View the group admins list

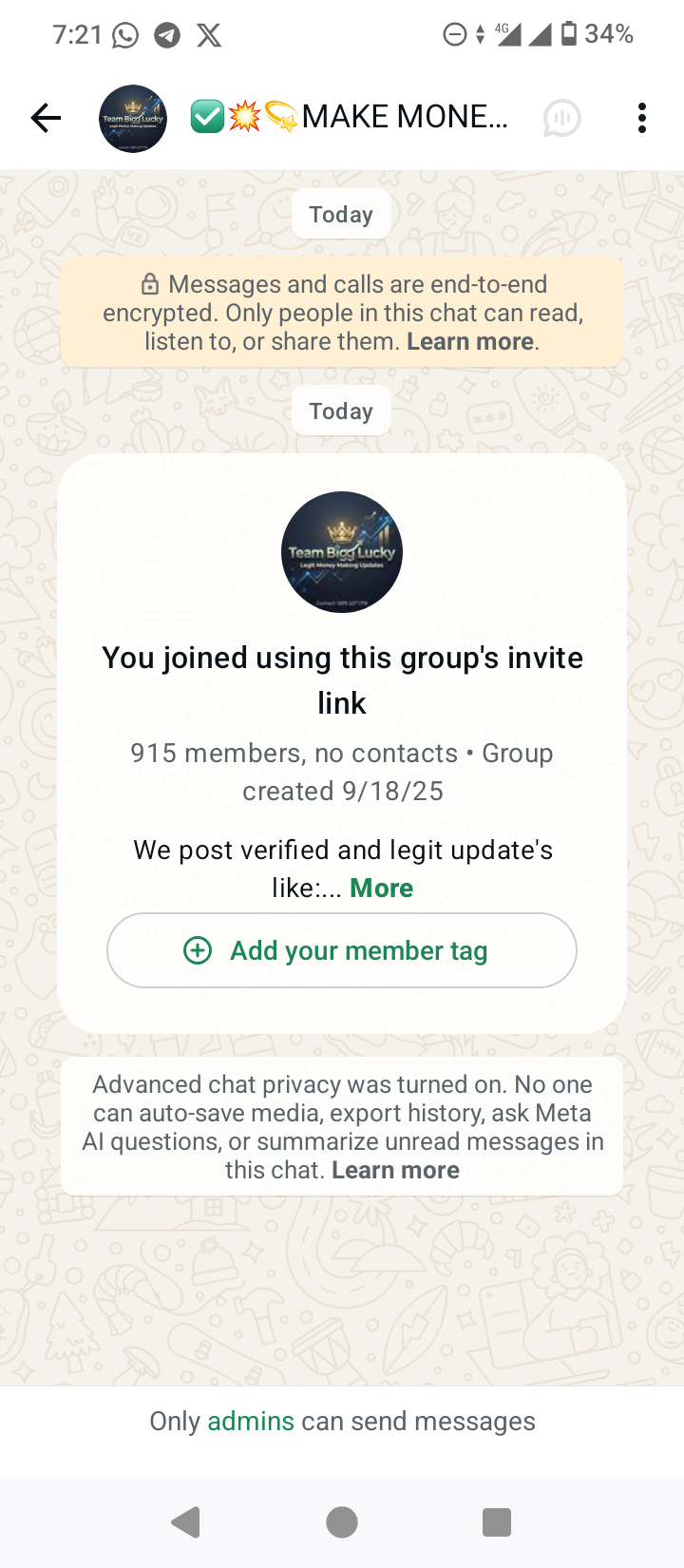click(251, 1422)
